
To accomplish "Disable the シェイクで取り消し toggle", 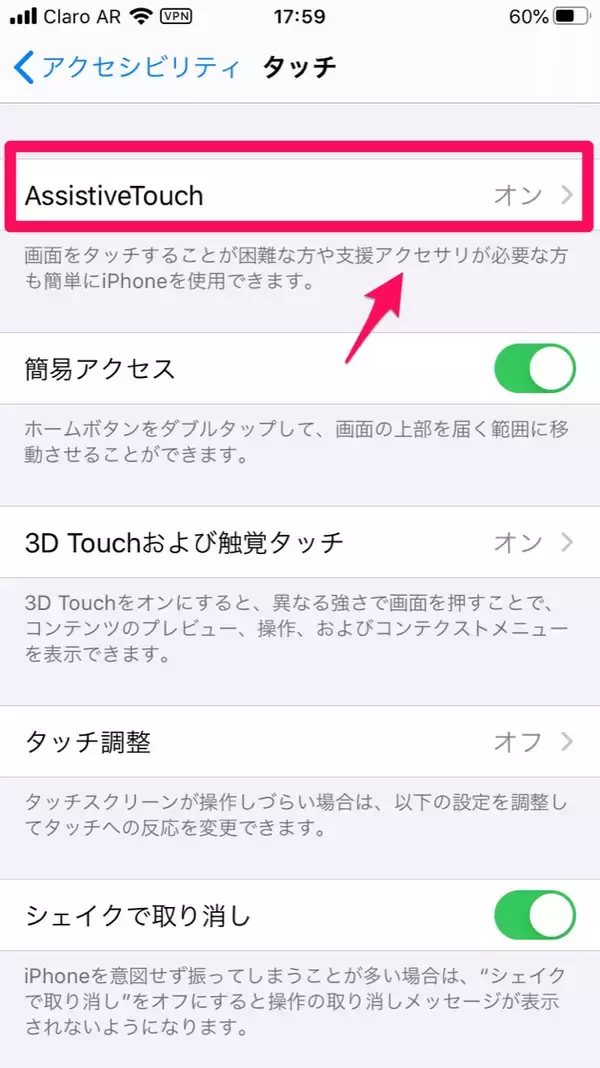I will (534, 915).
